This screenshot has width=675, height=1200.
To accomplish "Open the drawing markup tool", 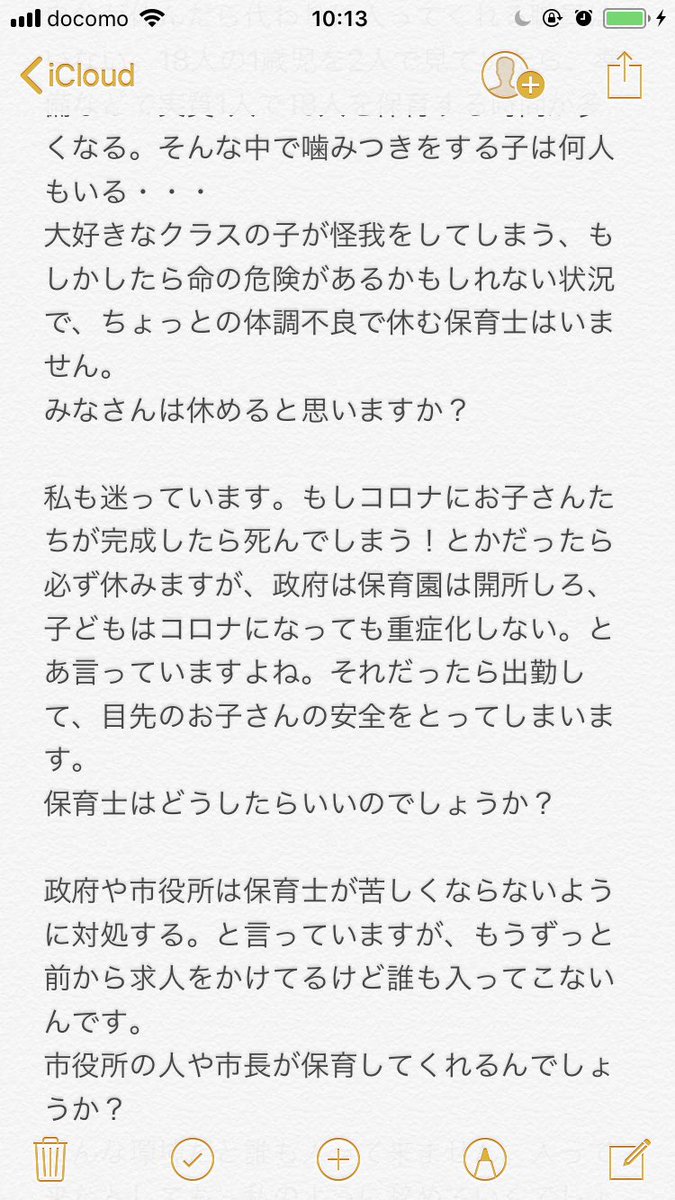I will pyautogui.click(x=483, y=1159).
